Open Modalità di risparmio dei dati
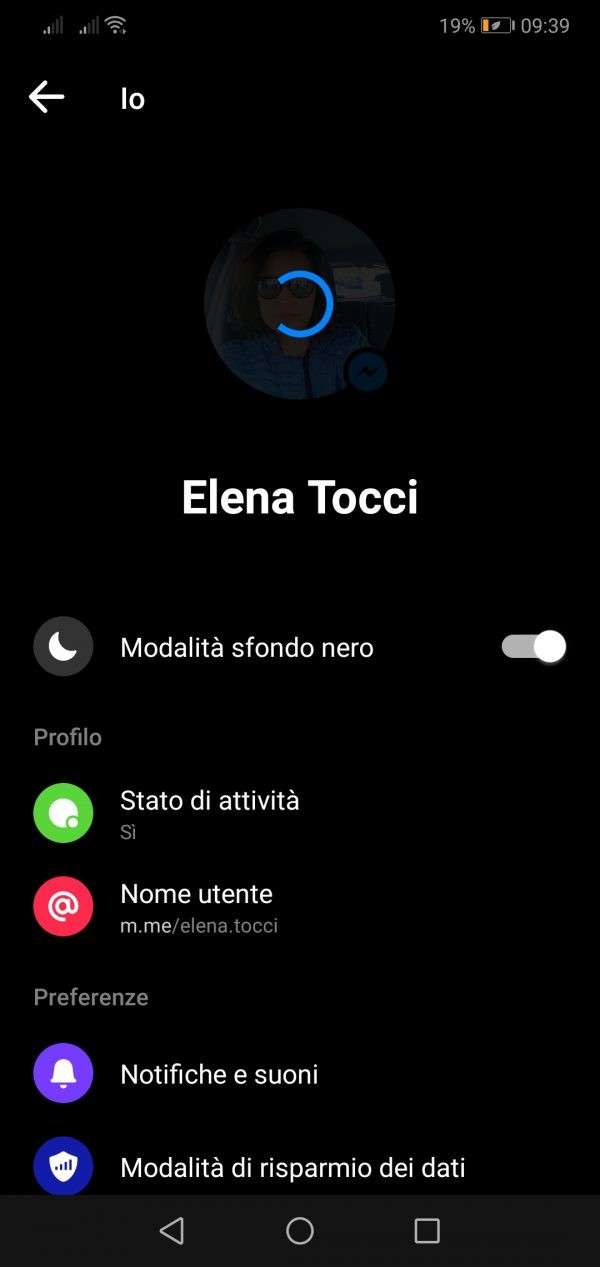Image resolution: width=600 pixels, height=1267 pixels. pyautogui.click(x=292, y=1166)
